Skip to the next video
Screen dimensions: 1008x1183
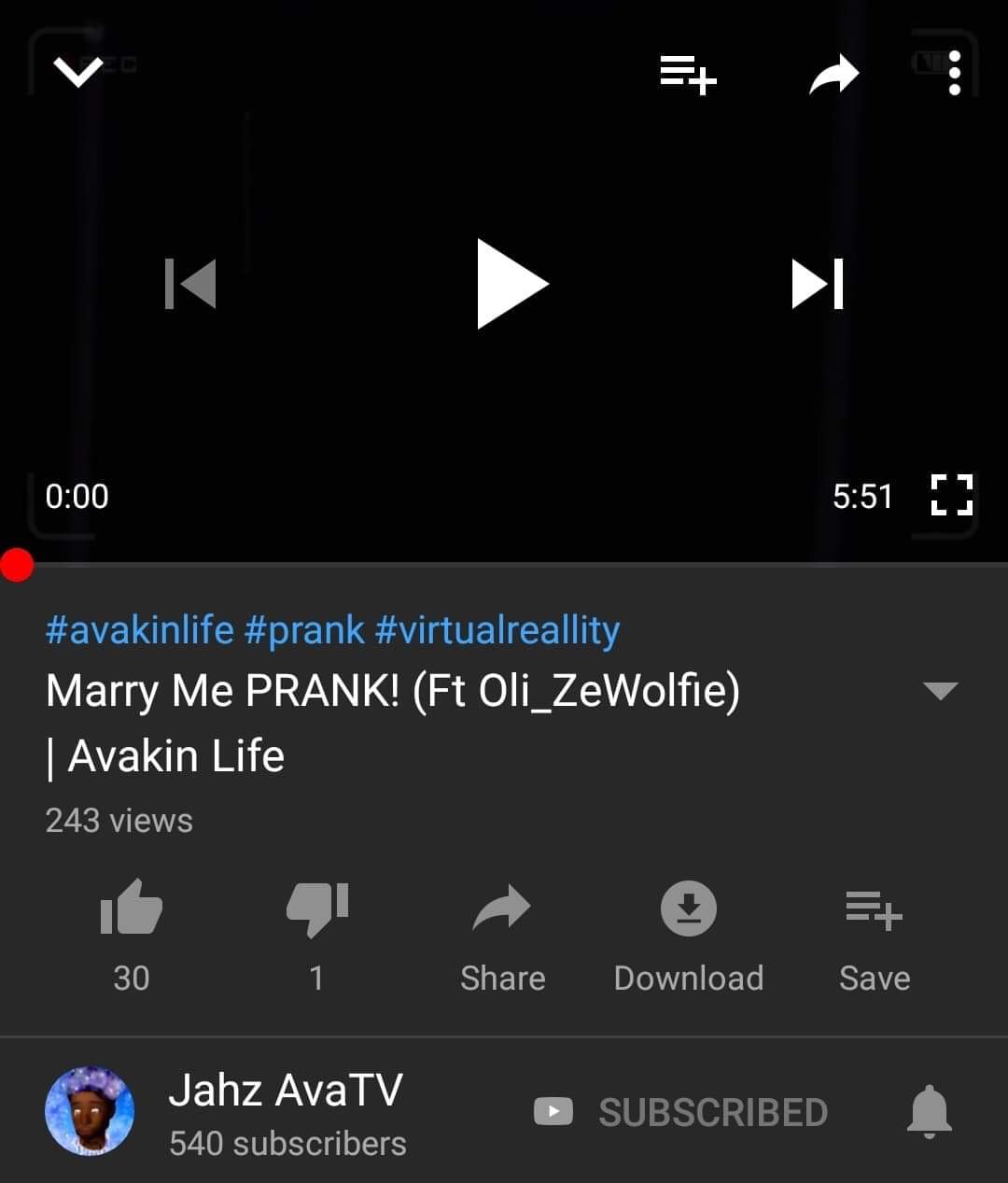(x=818, y=283)
